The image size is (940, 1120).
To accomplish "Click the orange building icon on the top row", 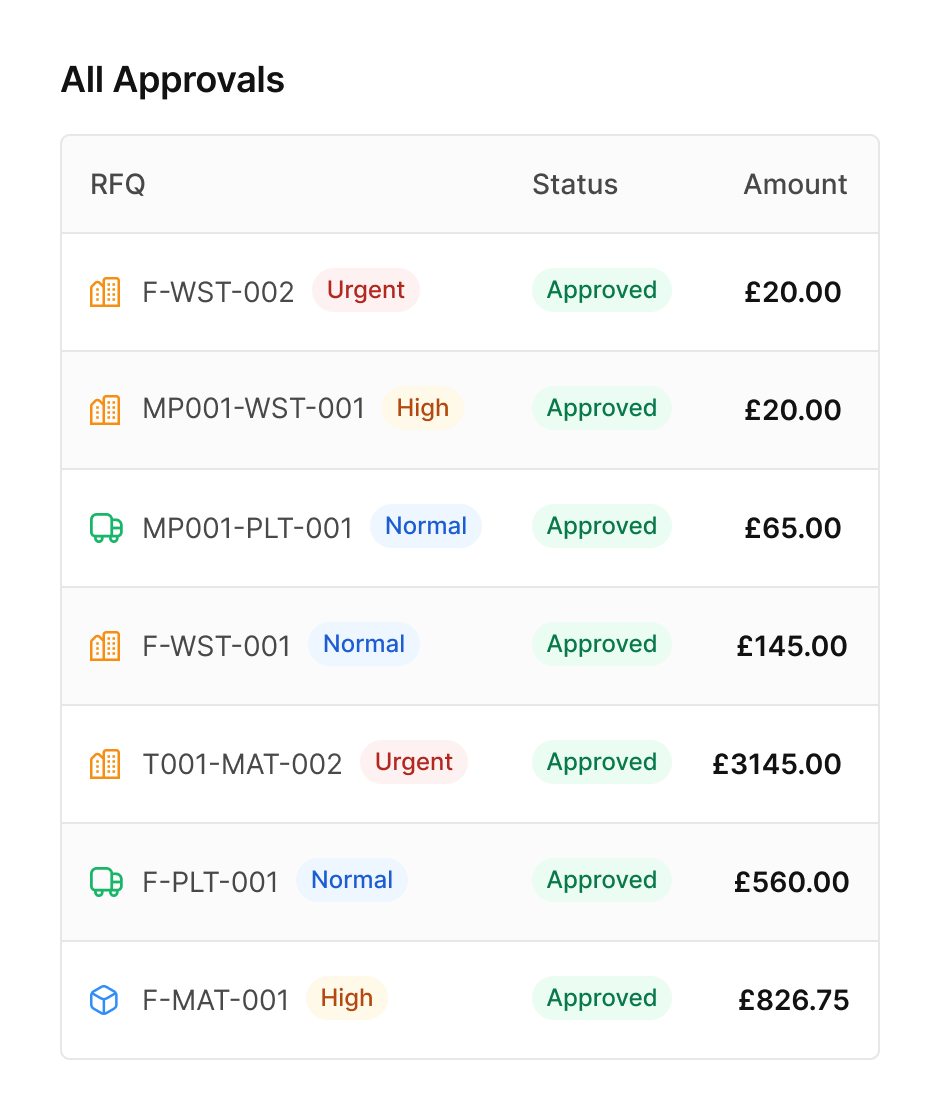I will 104,292.
